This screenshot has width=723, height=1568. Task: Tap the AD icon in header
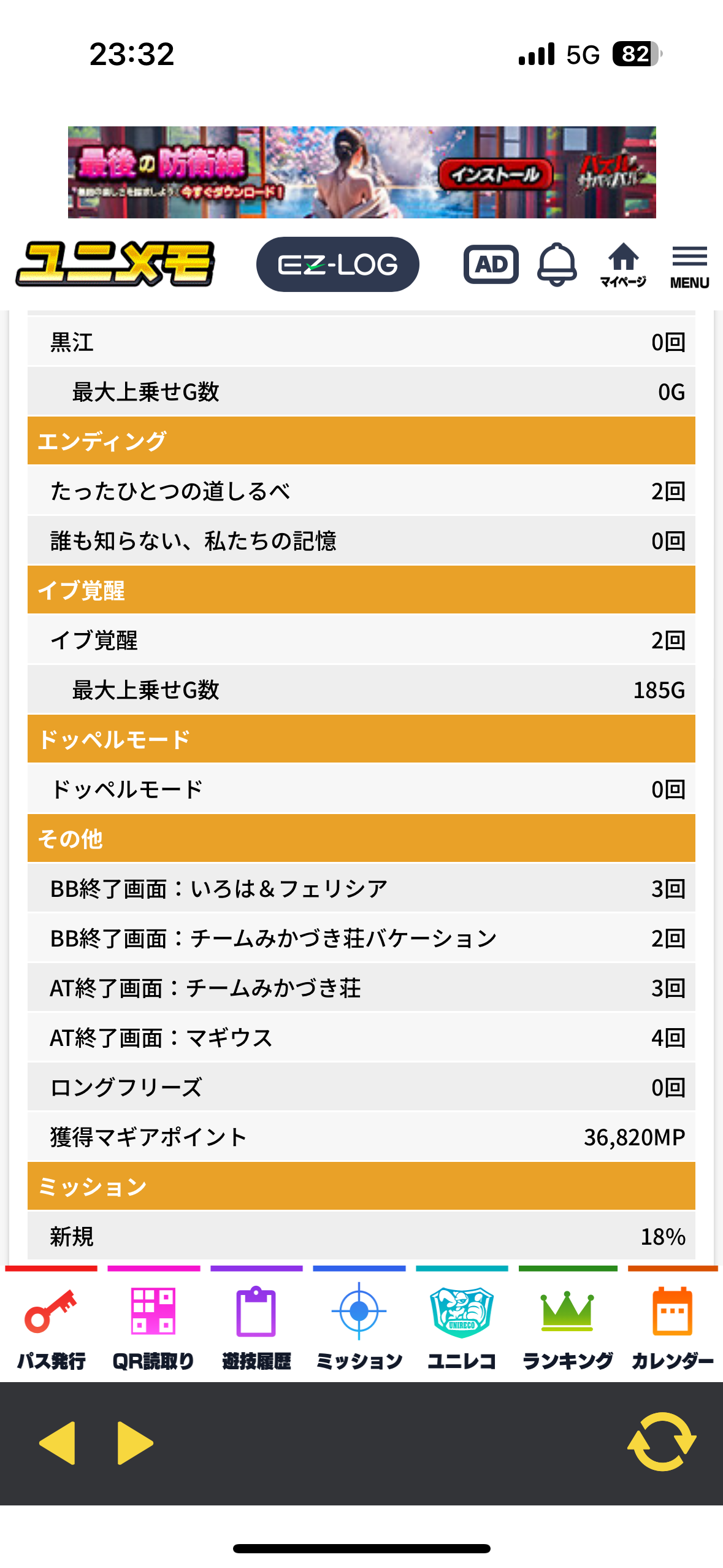[x=491, y=264]
